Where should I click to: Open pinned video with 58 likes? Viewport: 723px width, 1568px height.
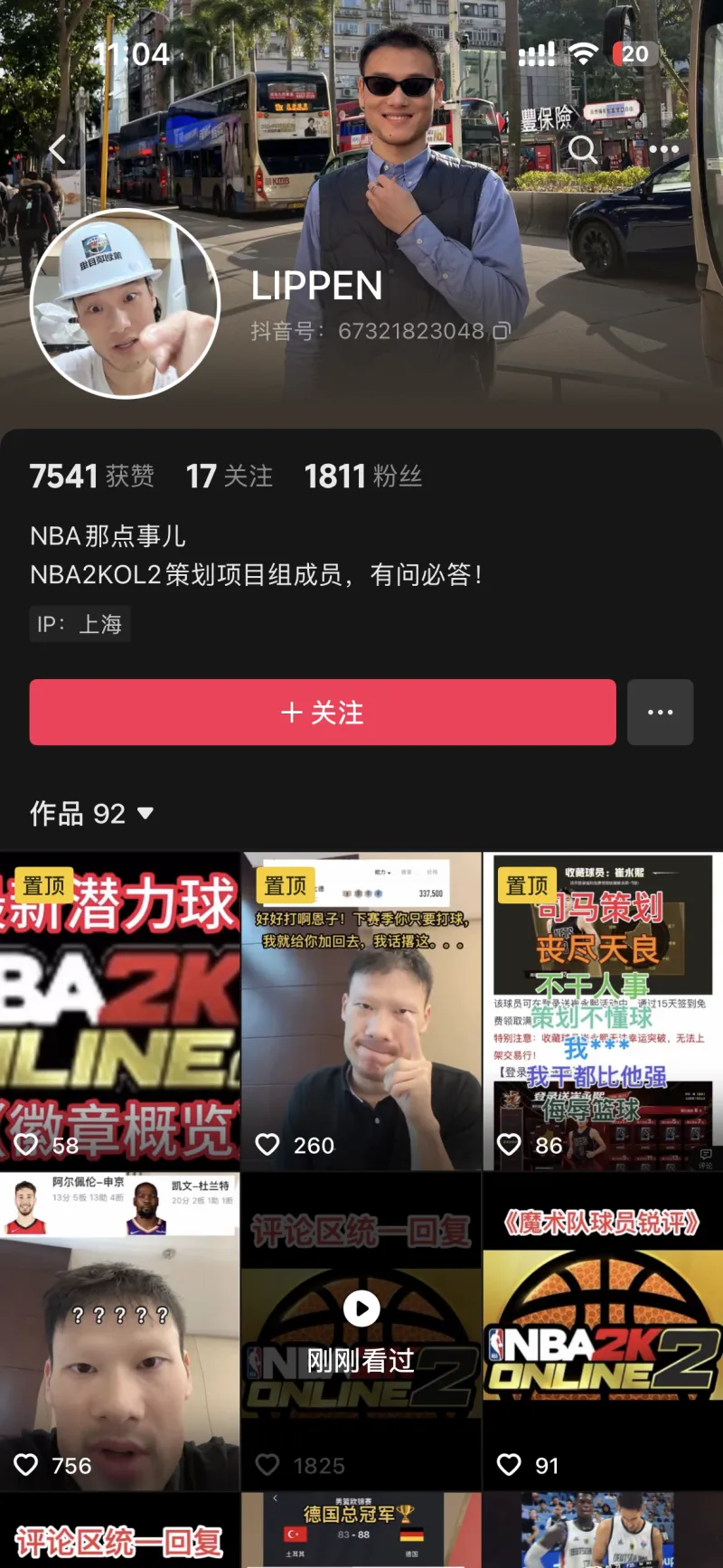point(119,1011)
